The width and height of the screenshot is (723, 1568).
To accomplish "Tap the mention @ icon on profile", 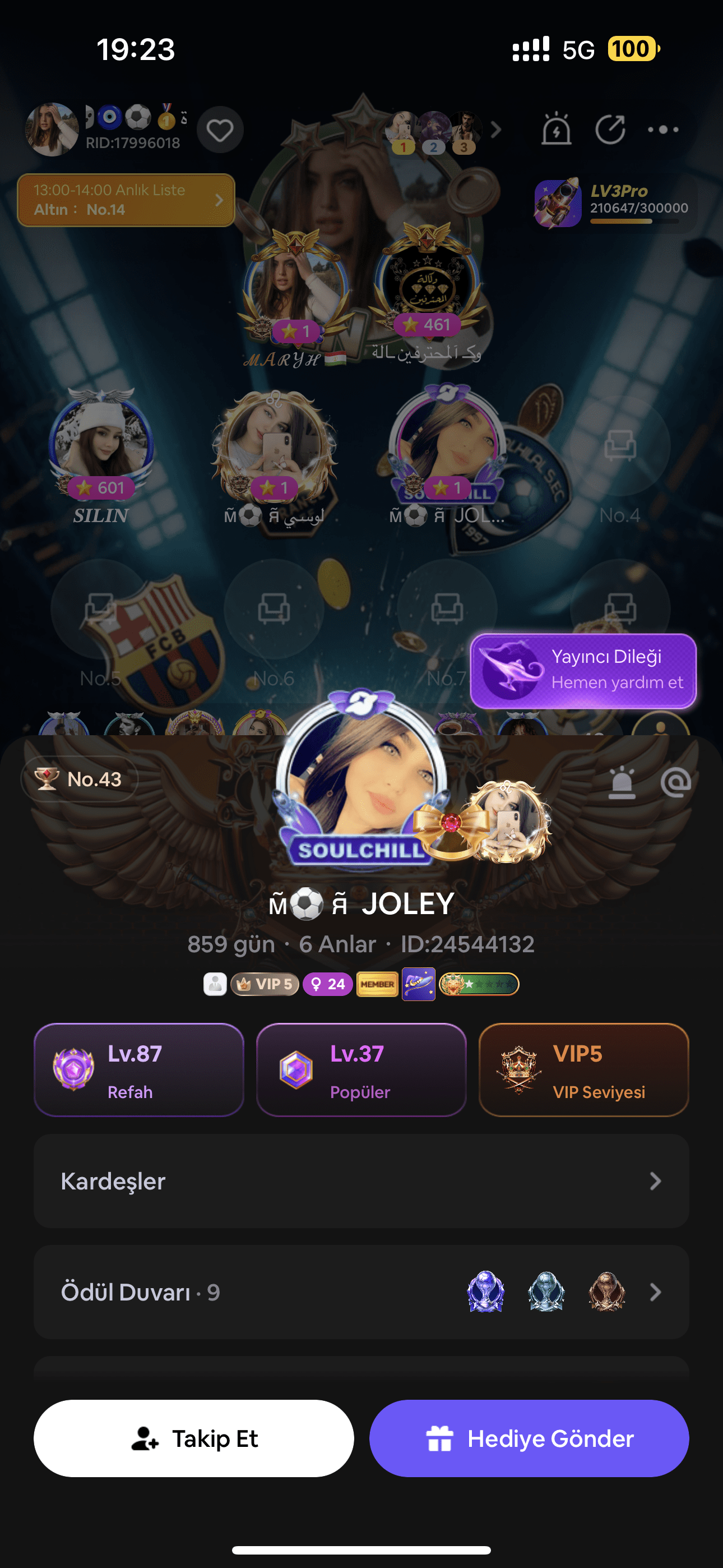I will [675, 782].
